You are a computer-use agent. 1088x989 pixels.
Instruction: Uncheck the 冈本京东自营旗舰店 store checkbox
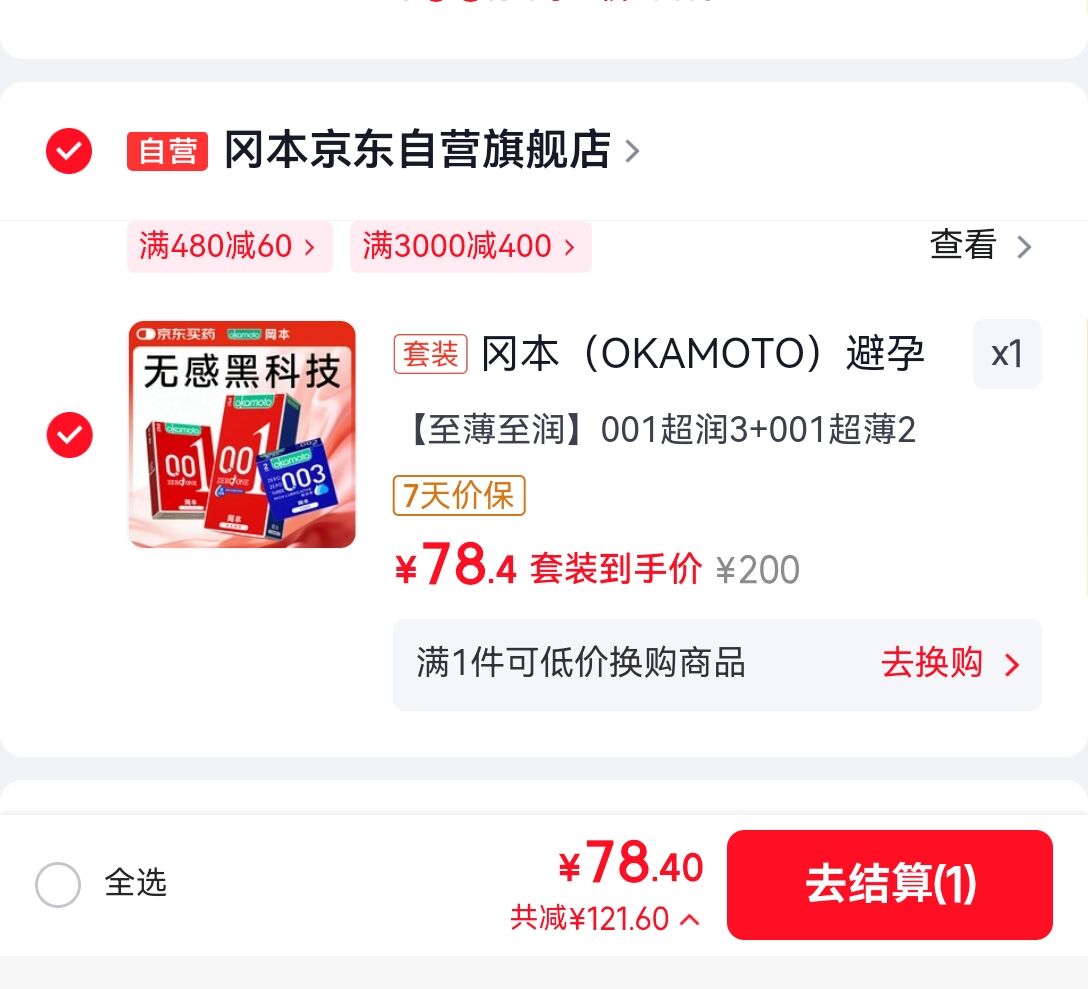69,151
